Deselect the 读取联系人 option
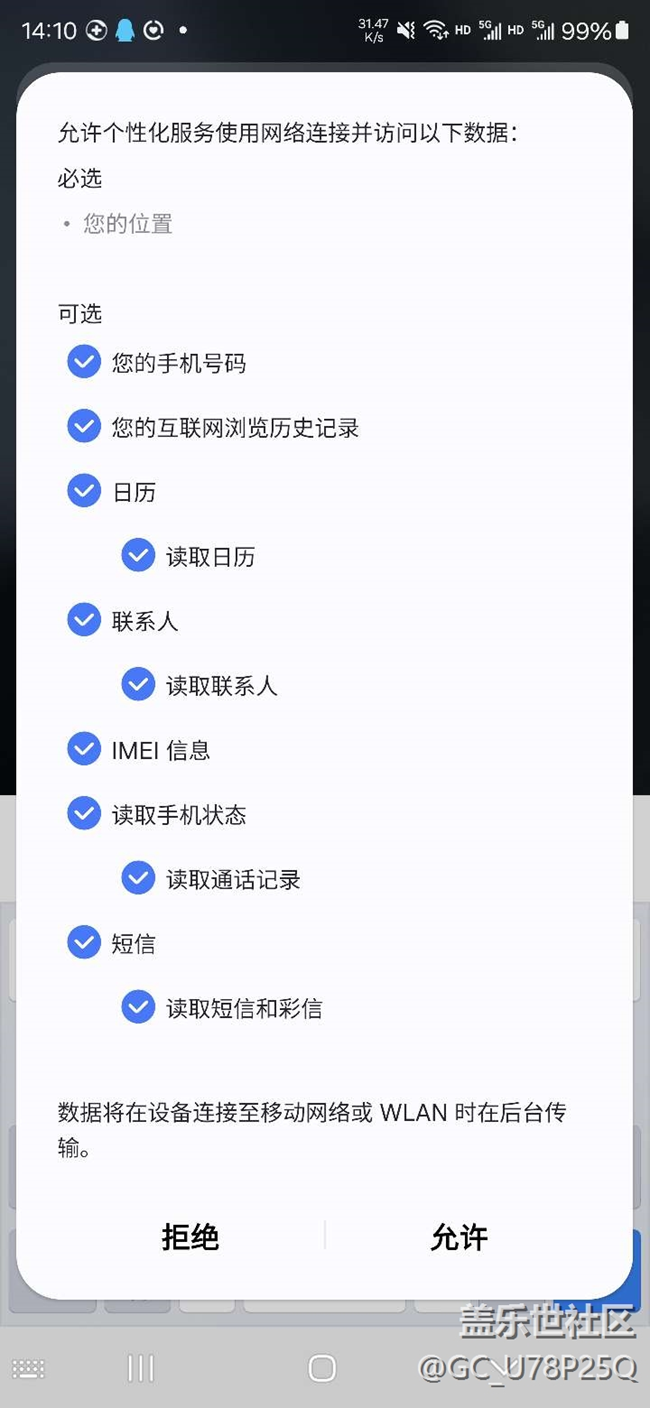 tap(138, 685)
